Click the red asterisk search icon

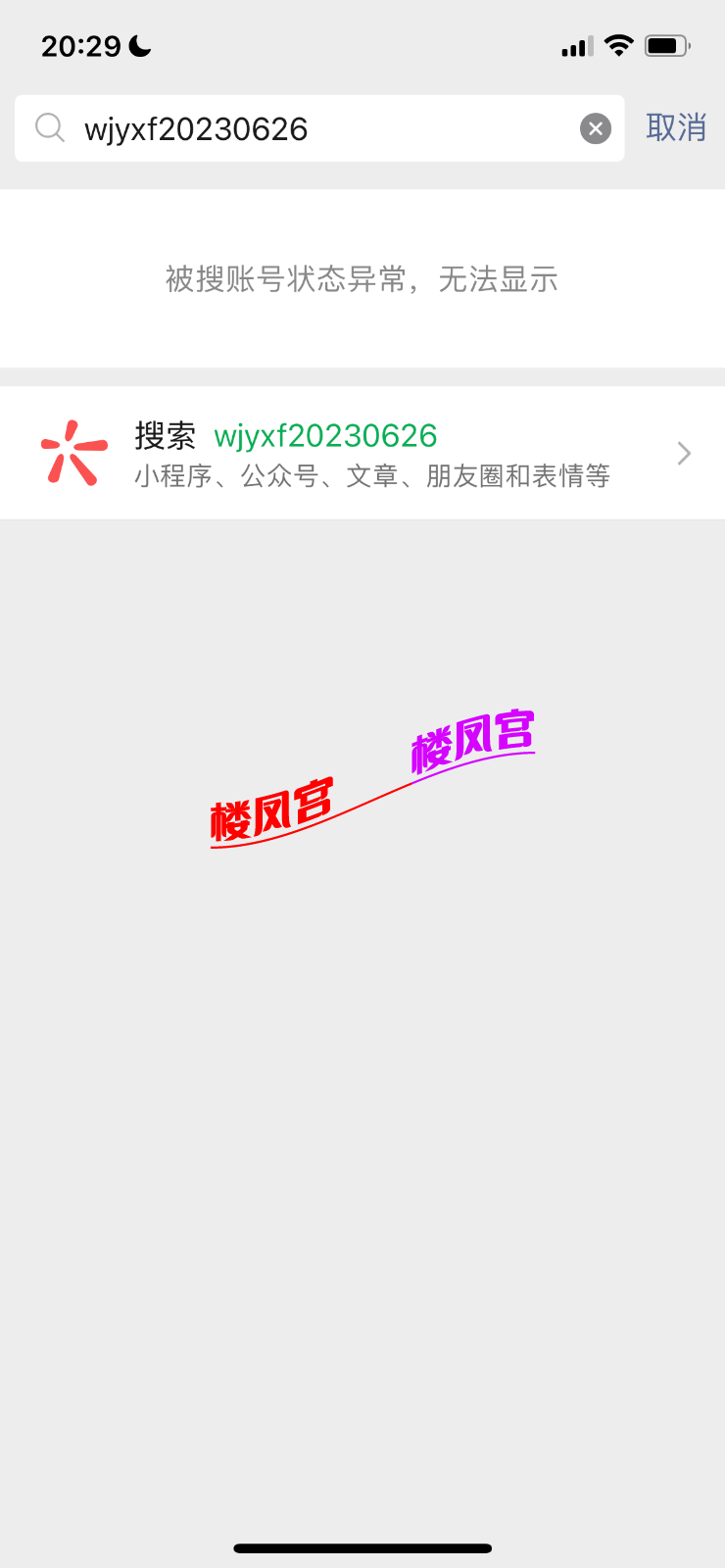[72, 453]
